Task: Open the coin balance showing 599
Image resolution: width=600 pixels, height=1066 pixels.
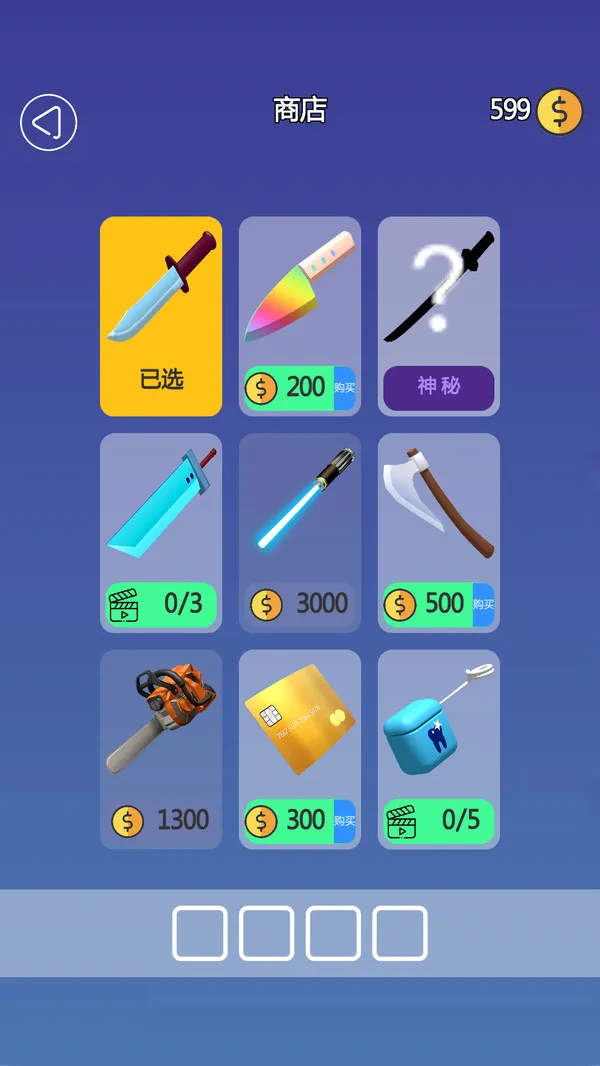Action: click(x=535, y=111)
